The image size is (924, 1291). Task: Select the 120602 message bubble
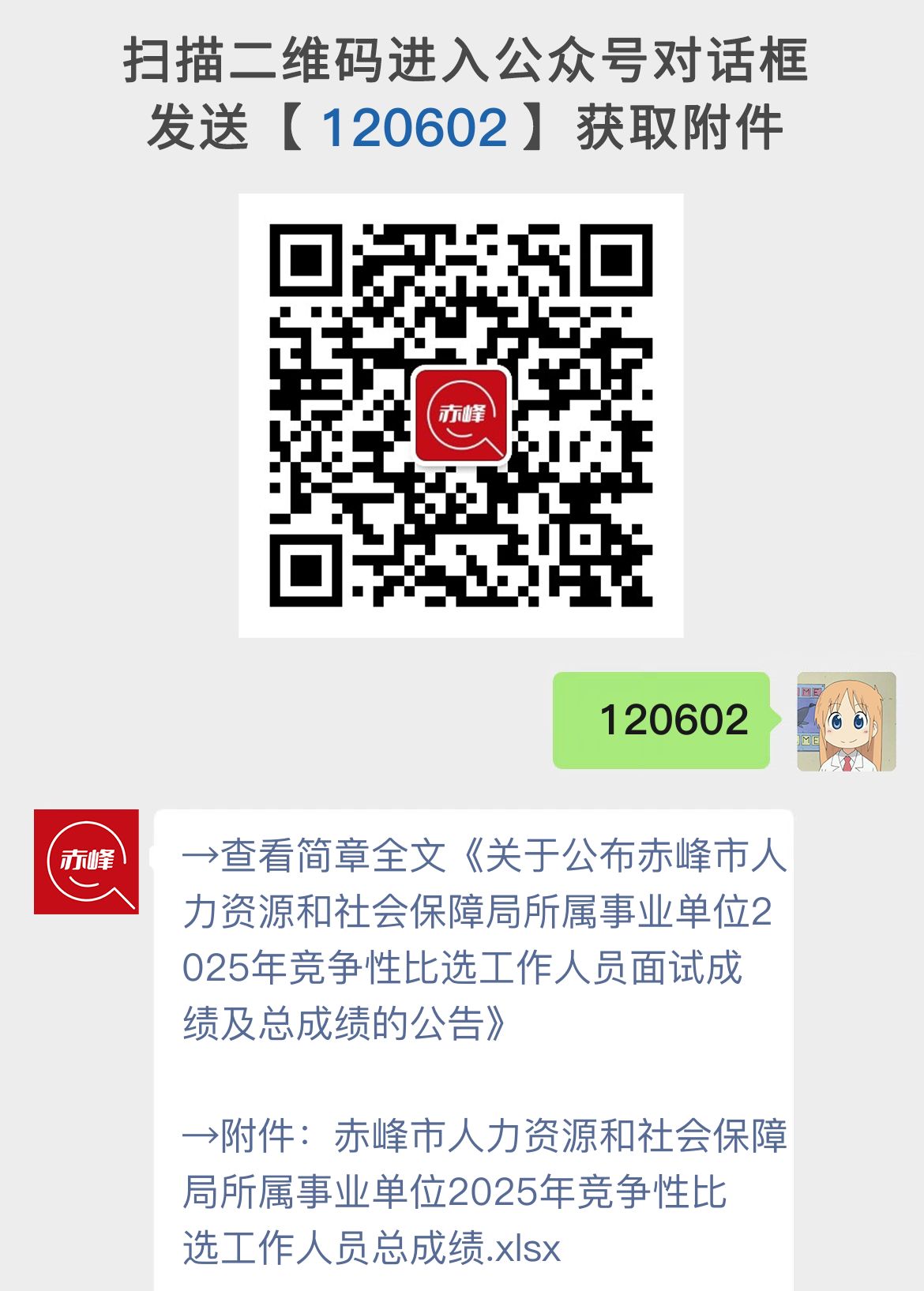663,719
